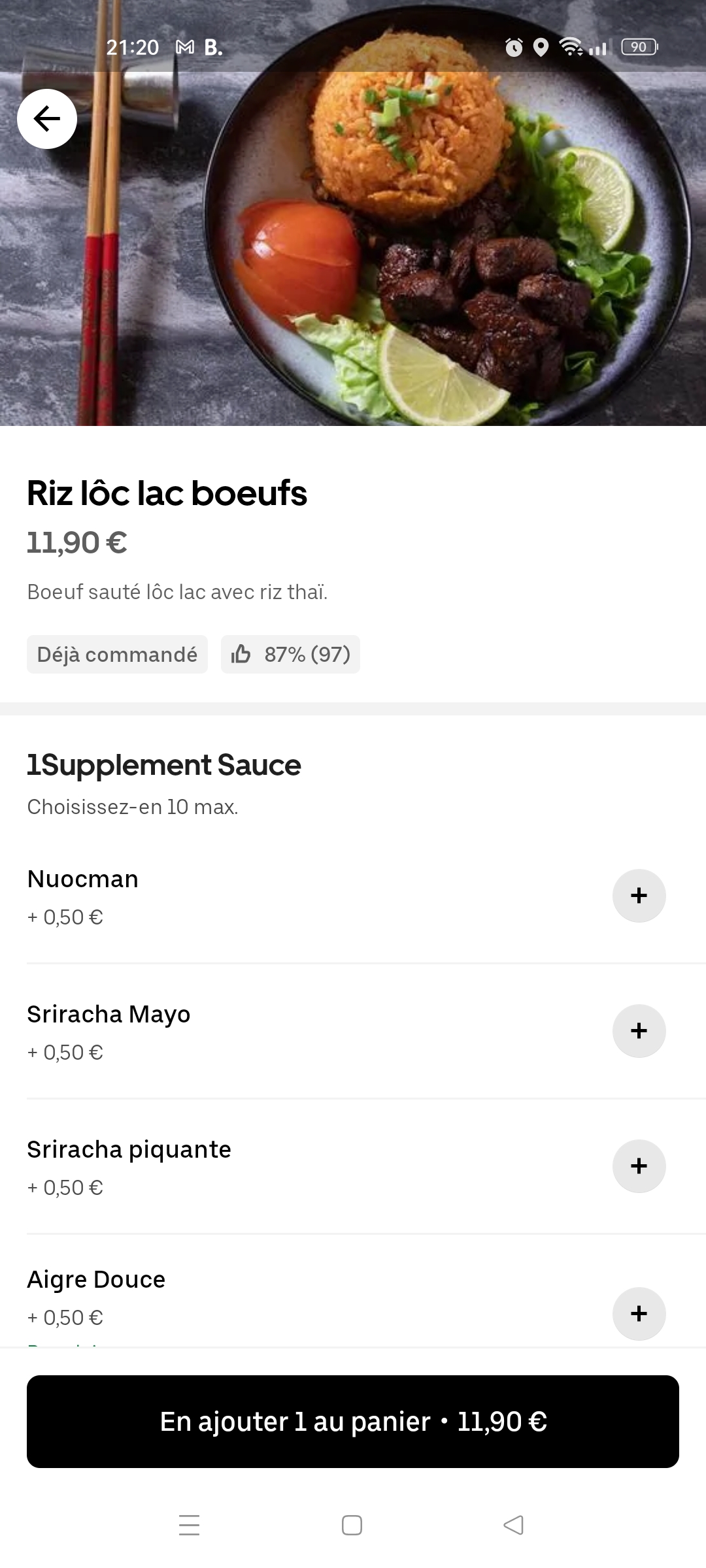Open system recent apps menu

(x=189, y=1525)
